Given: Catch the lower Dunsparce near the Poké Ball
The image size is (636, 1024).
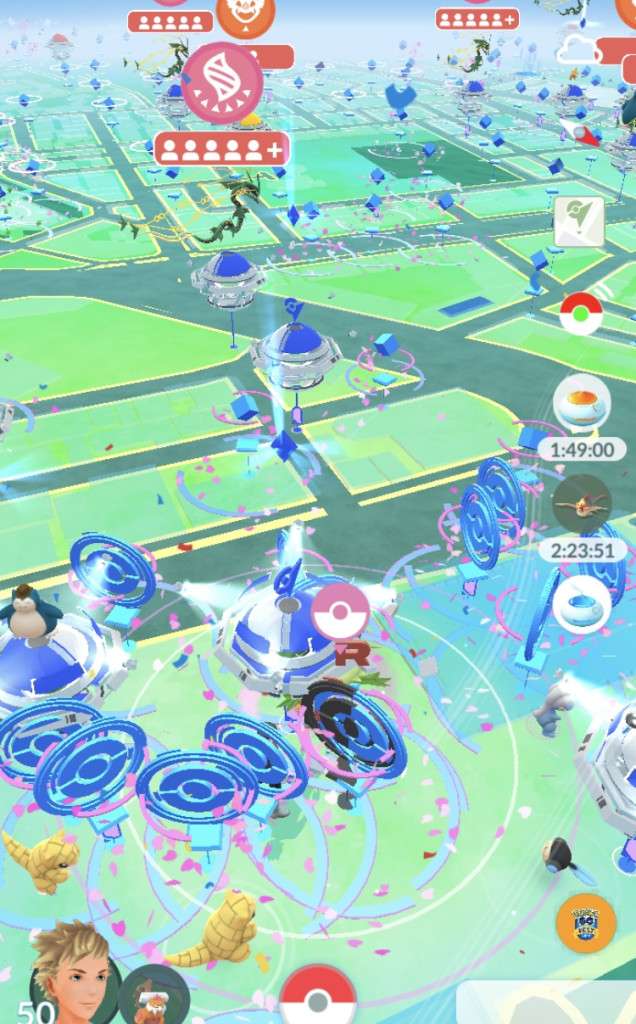Looking at the screenshot, I should point(220,930).
